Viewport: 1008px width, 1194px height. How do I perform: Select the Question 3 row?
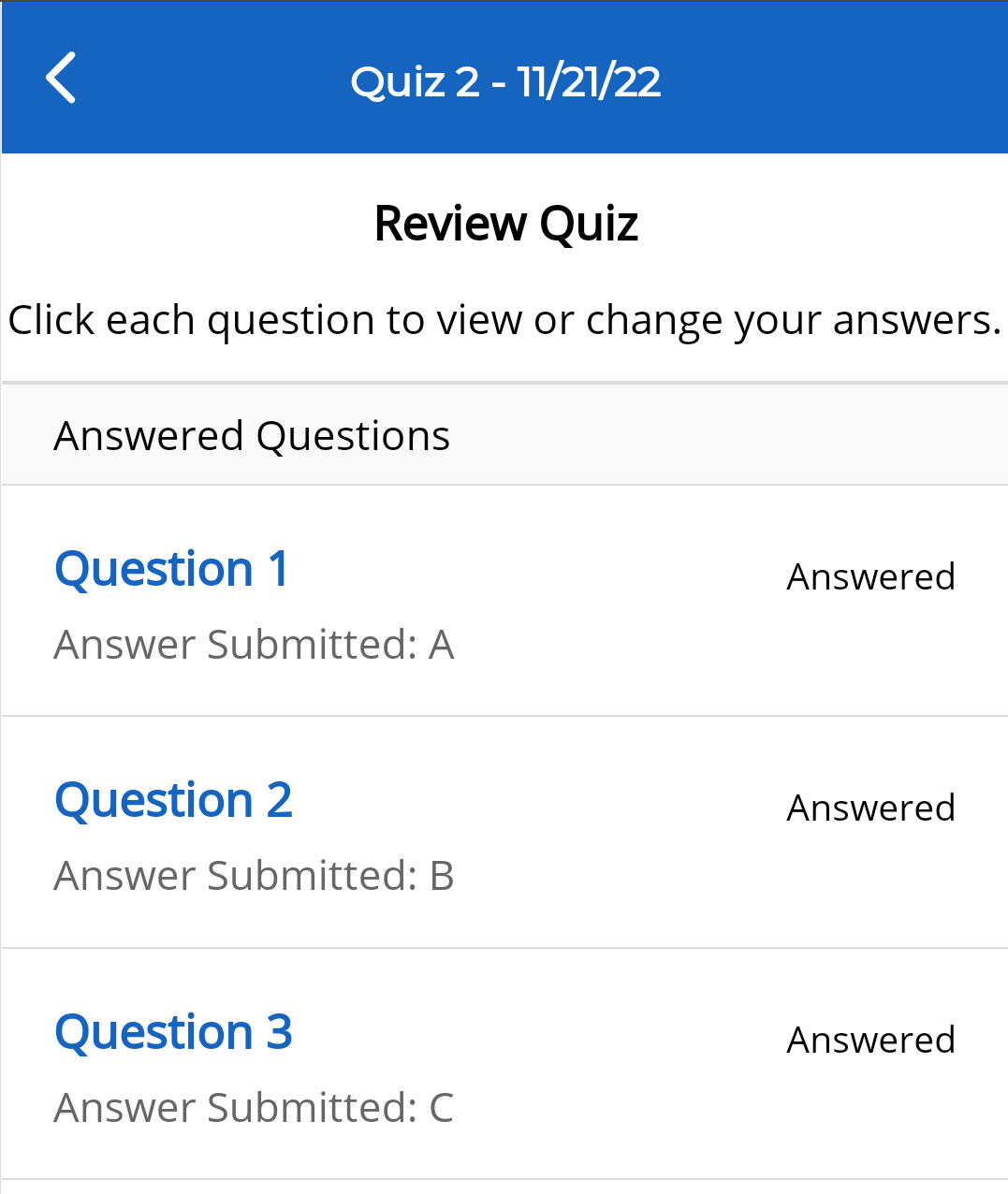pos(504,1064)
